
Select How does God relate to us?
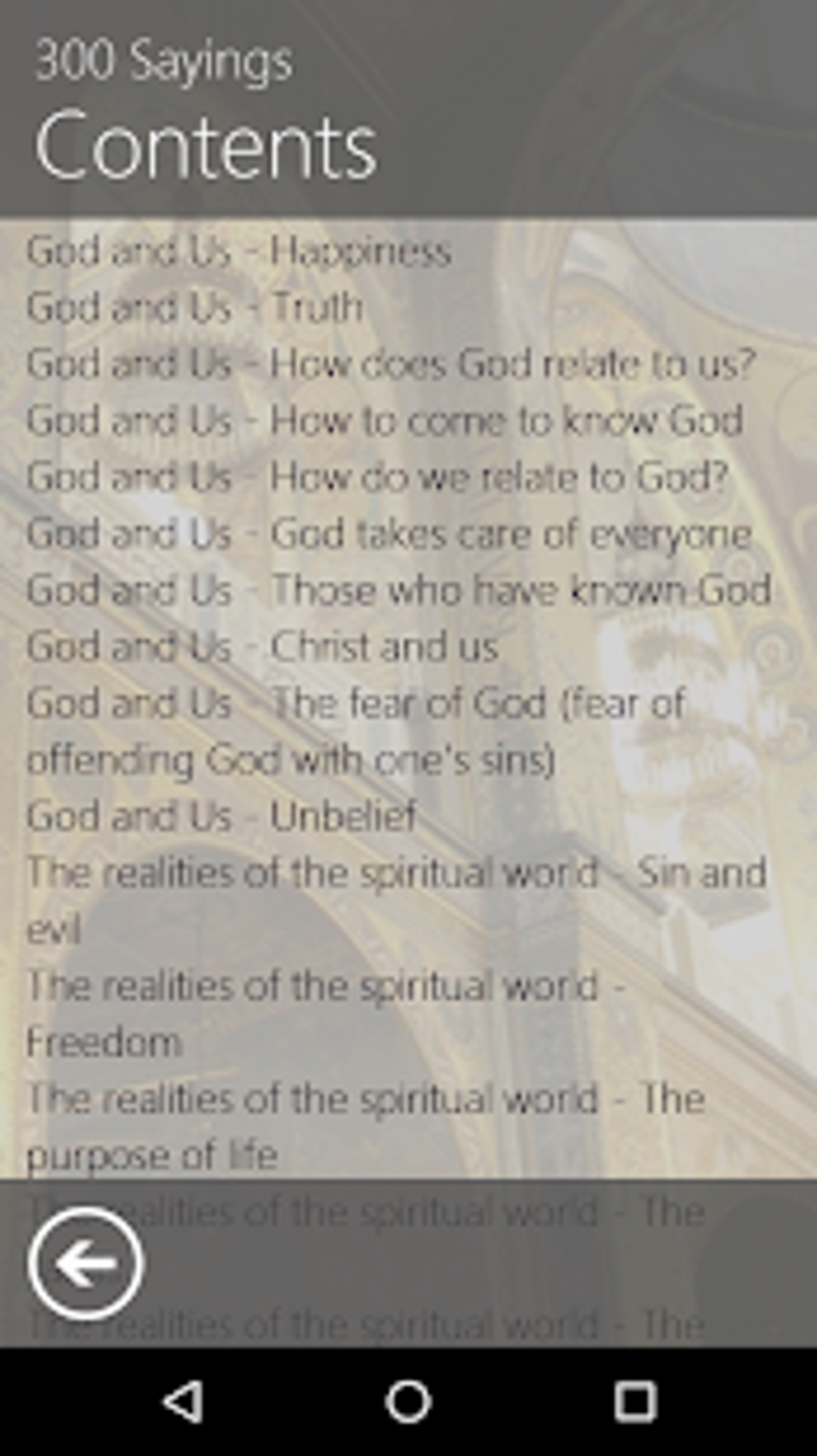click(x=391, y=365)
